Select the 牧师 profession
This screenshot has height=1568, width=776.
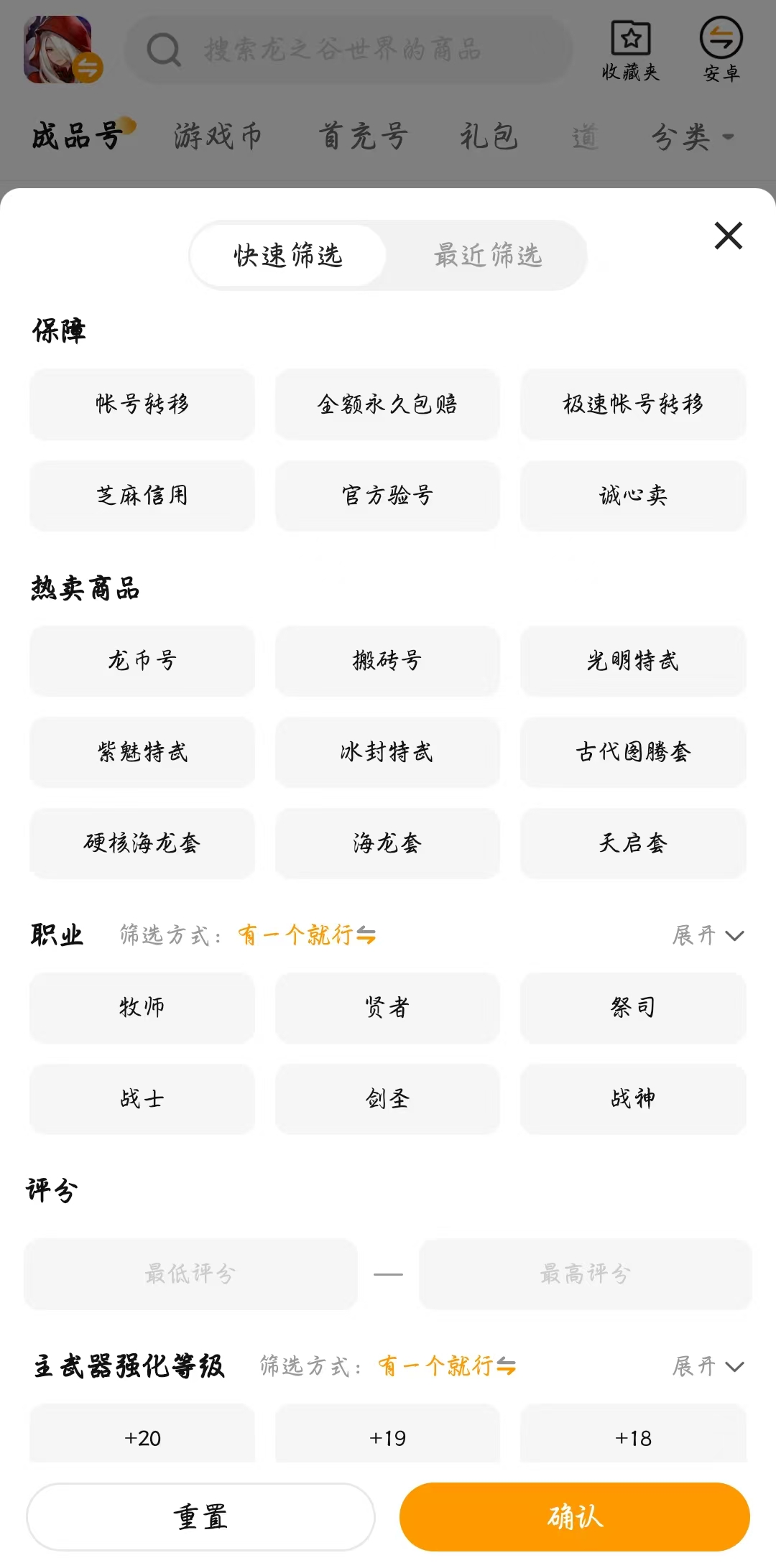click(142, 1007)
